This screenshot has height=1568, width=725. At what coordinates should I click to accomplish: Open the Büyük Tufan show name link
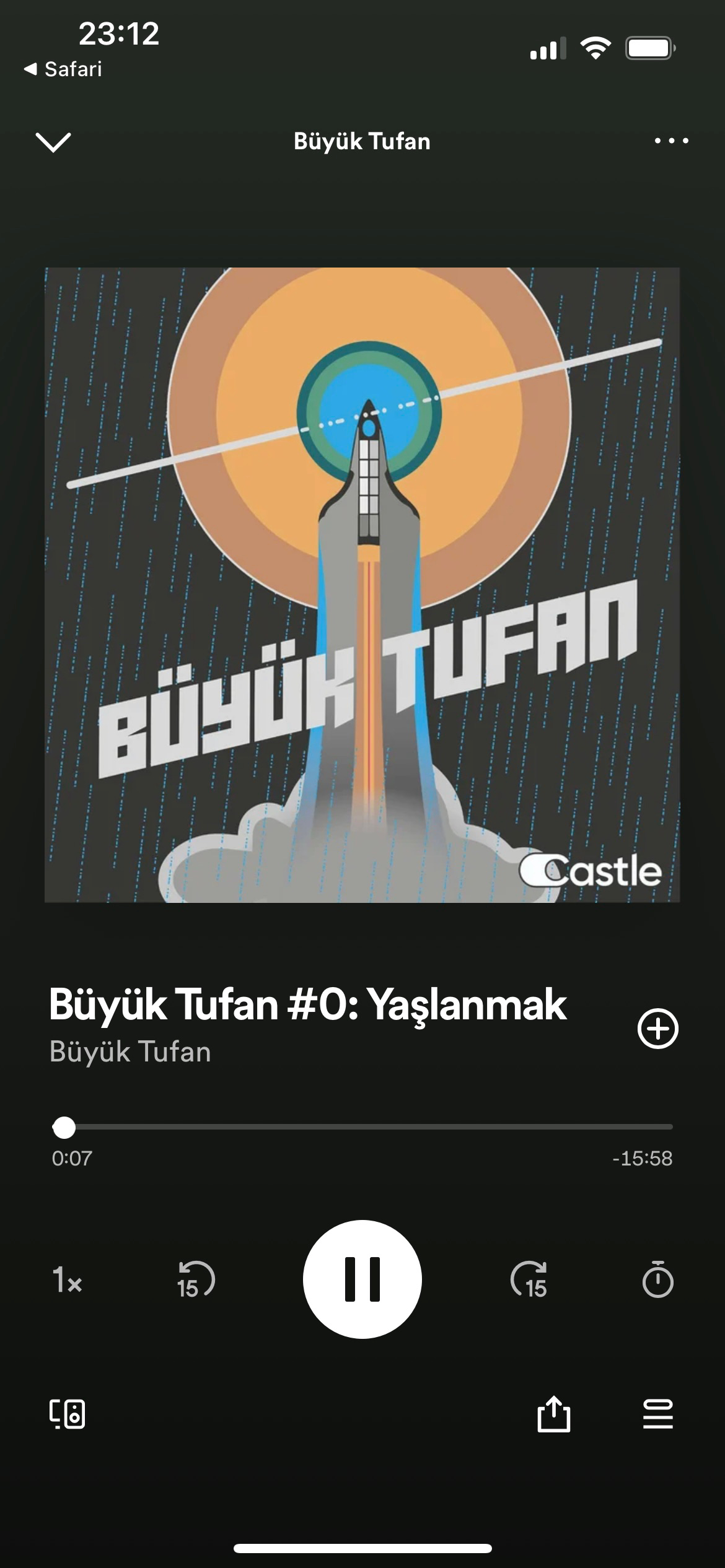(x=130, y=1052)
